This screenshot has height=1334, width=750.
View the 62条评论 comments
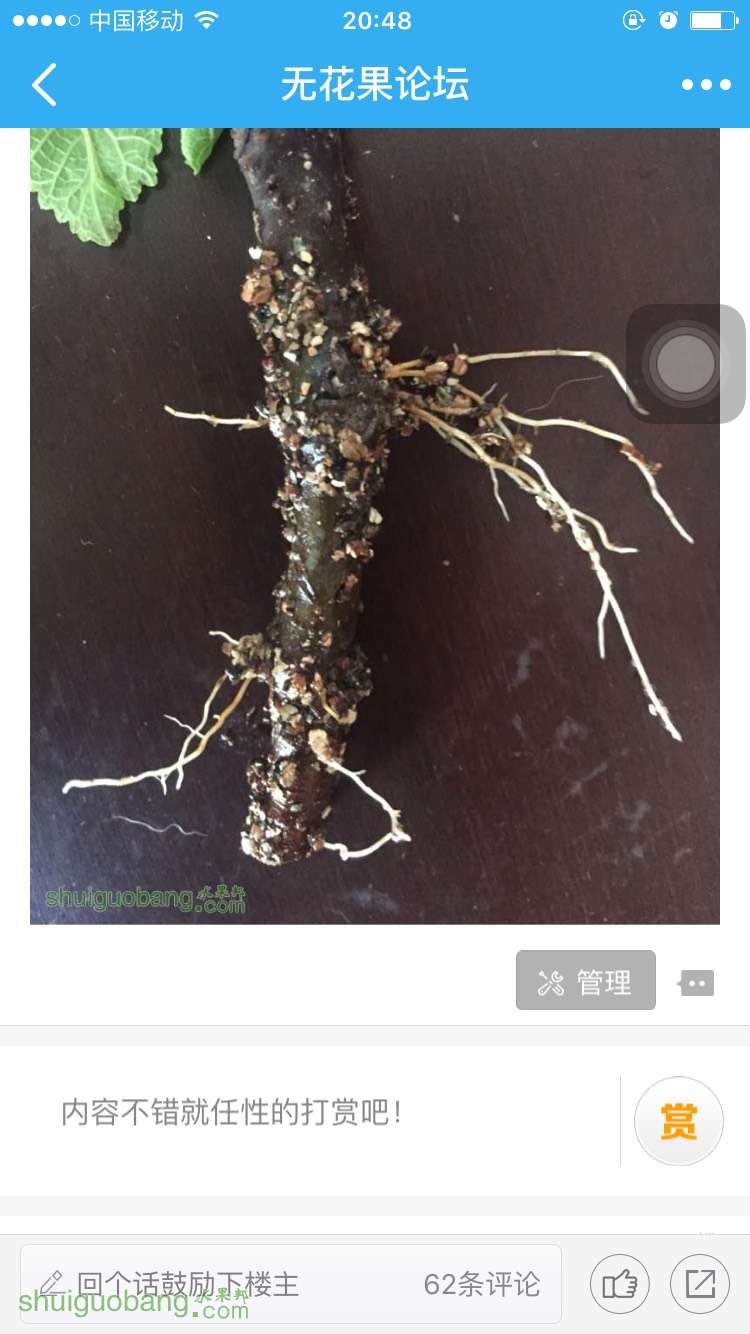pyautogui.click(x=482, y=1284)
